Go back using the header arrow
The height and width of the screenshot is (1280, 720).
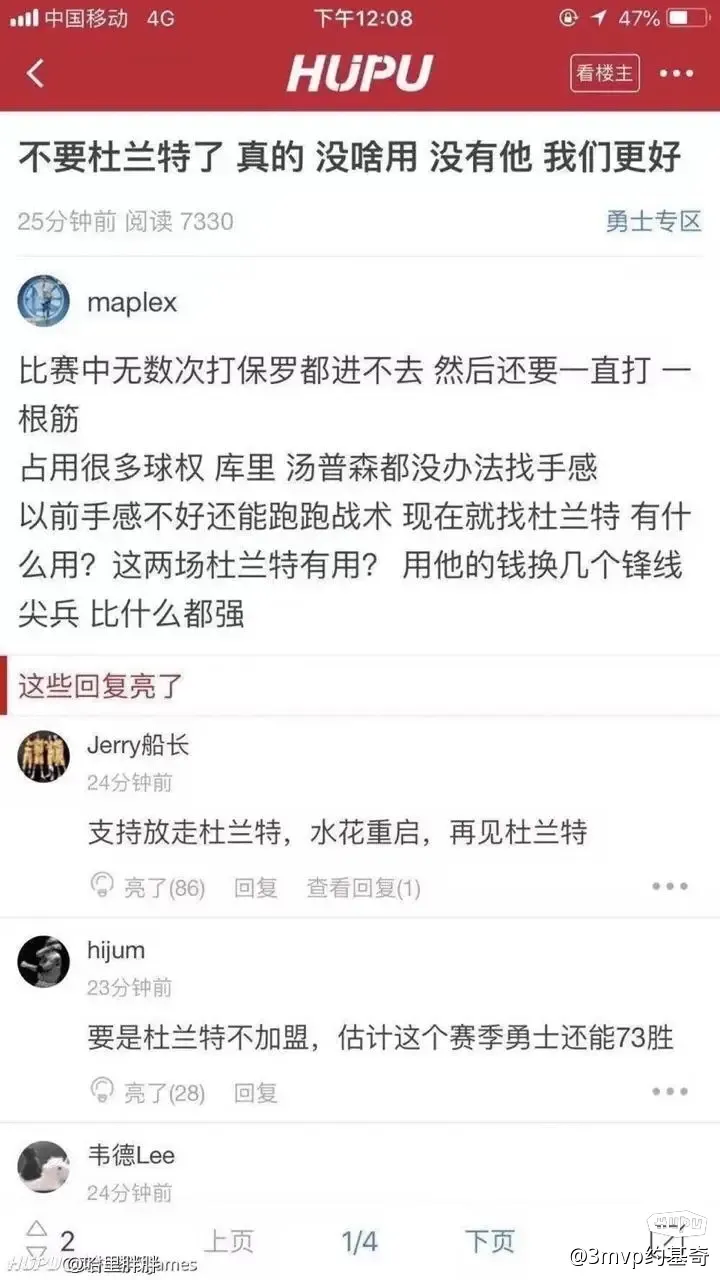pyautogui.click(x=36, y=73)
